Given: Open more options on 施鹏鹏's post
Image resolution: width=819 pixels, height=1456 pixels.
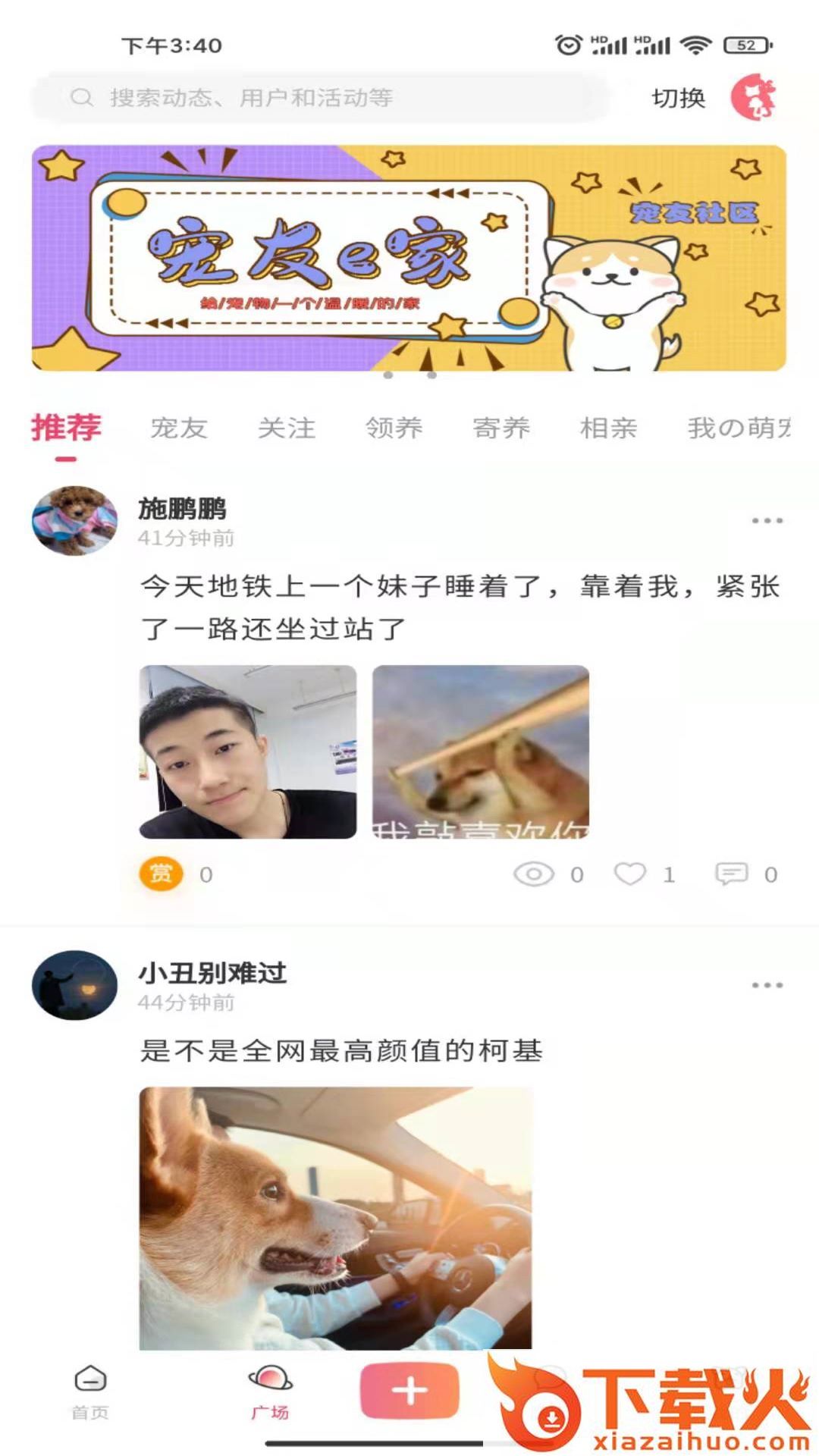Looking at the screenshot, I should [x=767, y=521].
